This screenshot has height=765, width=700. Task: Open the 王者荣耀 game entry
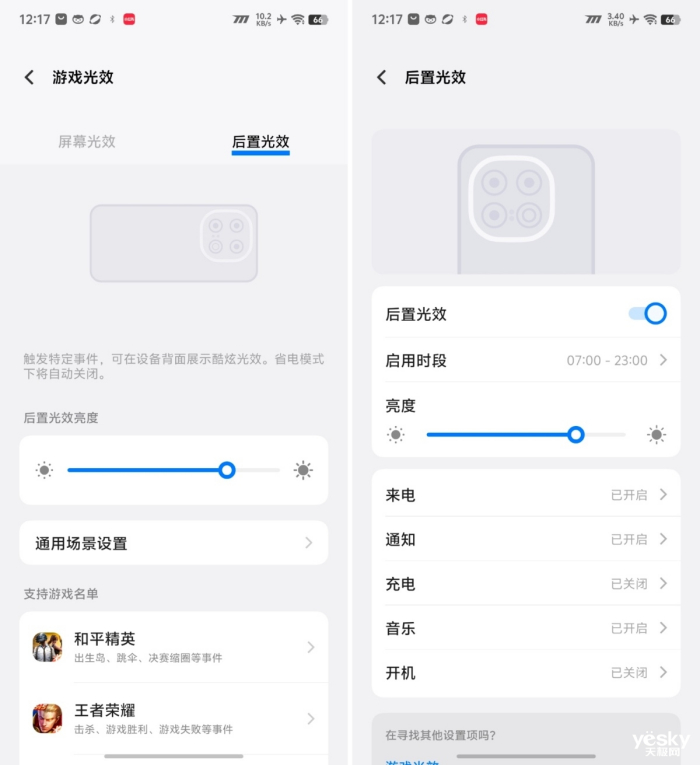pos(173,718)
